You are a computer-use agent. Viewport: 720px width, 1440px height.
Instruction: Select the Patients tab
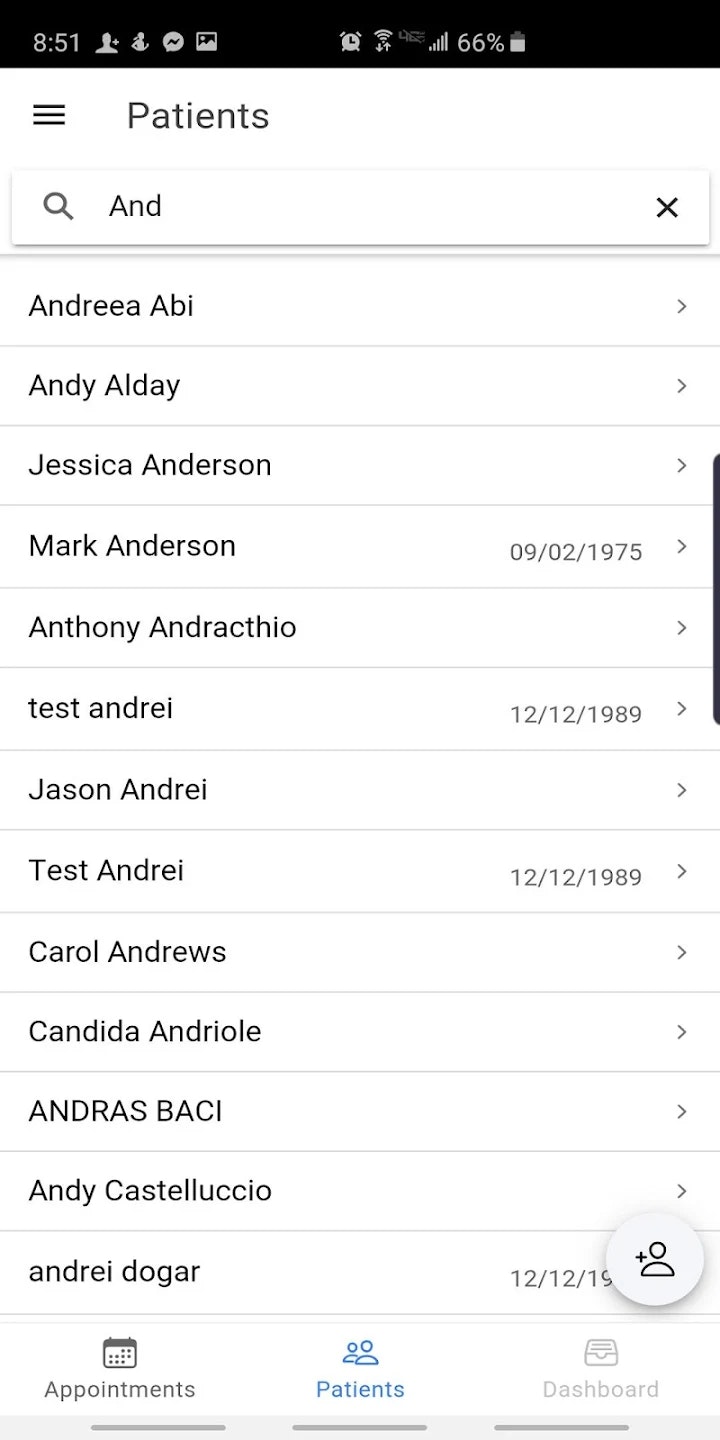pos(360,1369)
